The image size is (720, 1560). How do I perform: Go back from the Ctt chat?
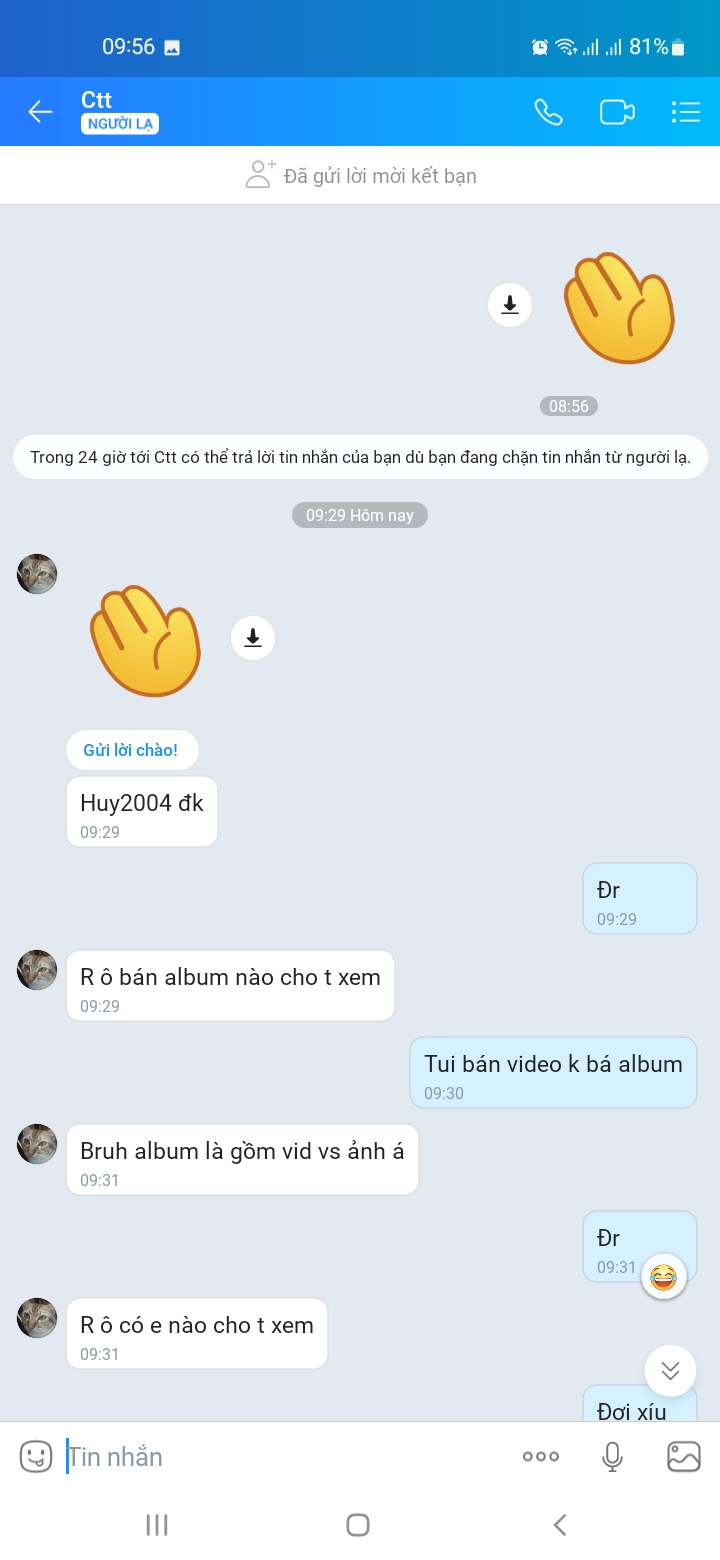coord(40,112)
